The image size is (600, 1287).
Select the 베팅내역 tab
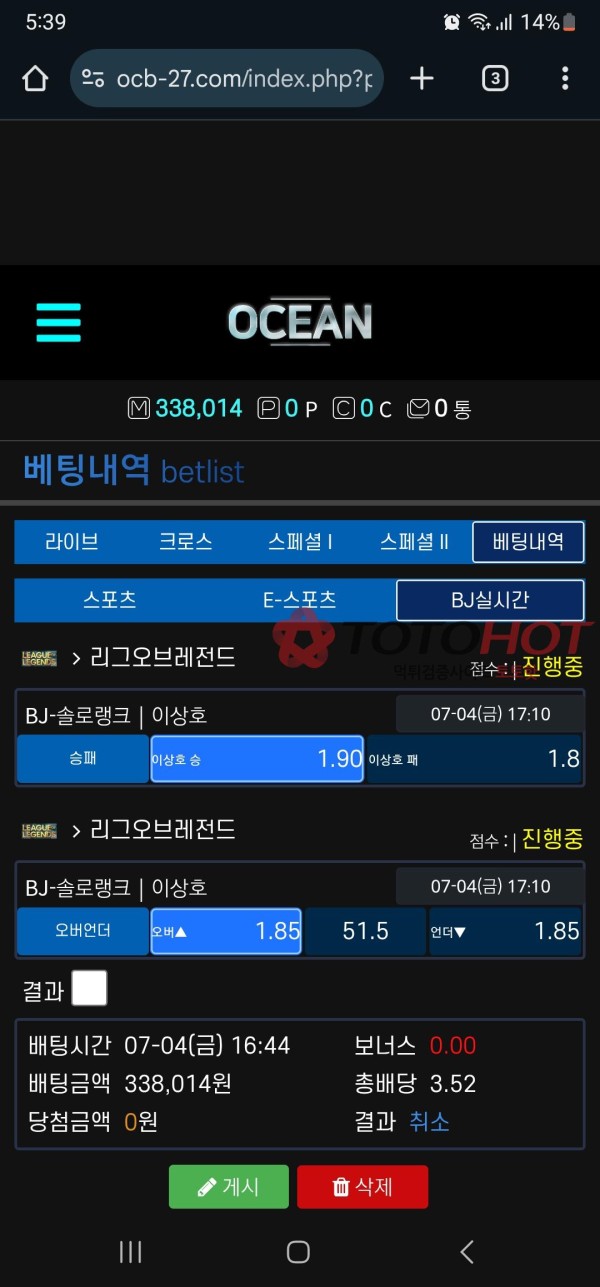pyautogui.click(x=528, y=542)
